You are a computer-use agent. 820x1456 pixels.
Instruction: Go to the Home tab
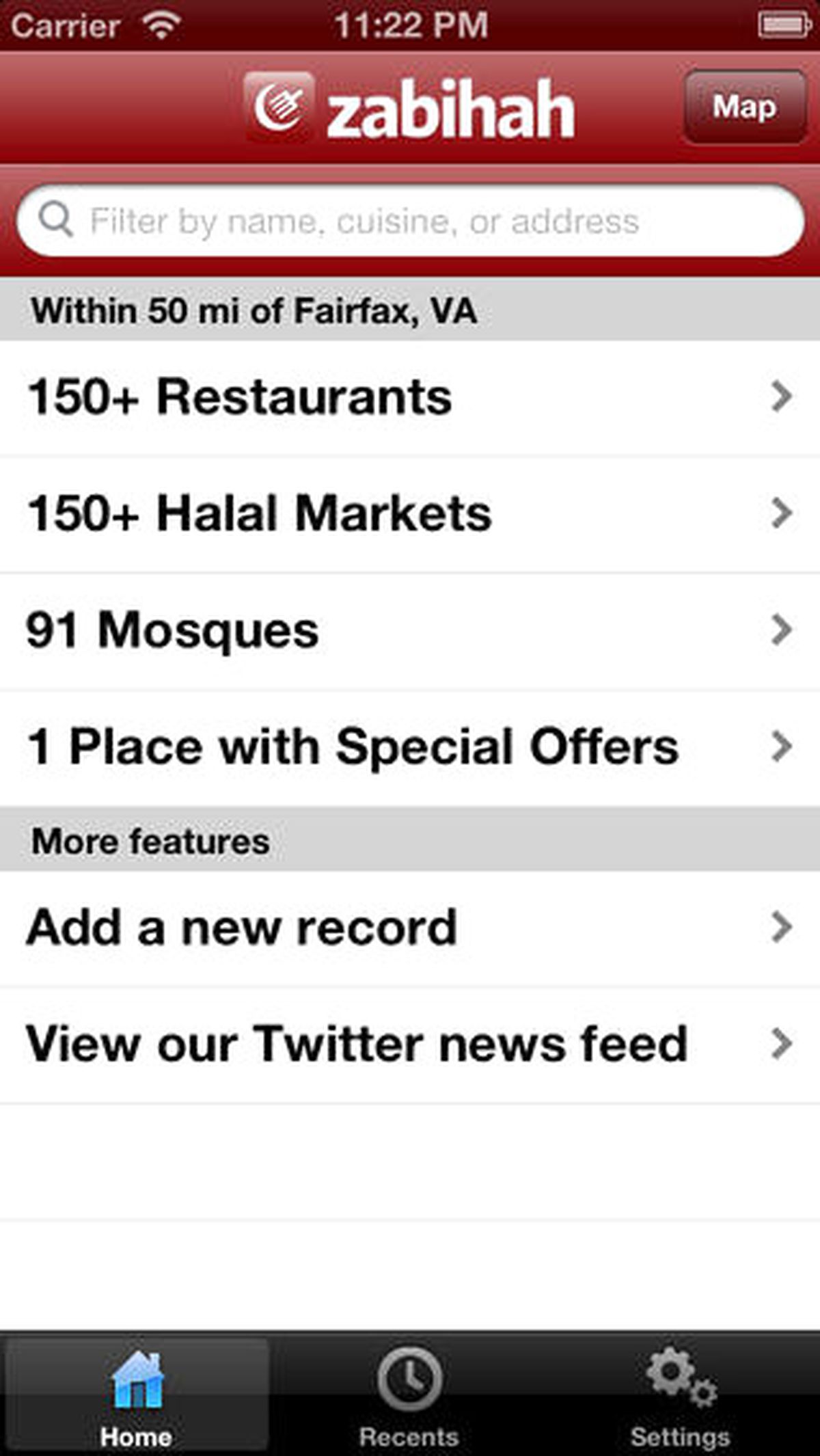pyautogui.click(x=137, y=1393)
